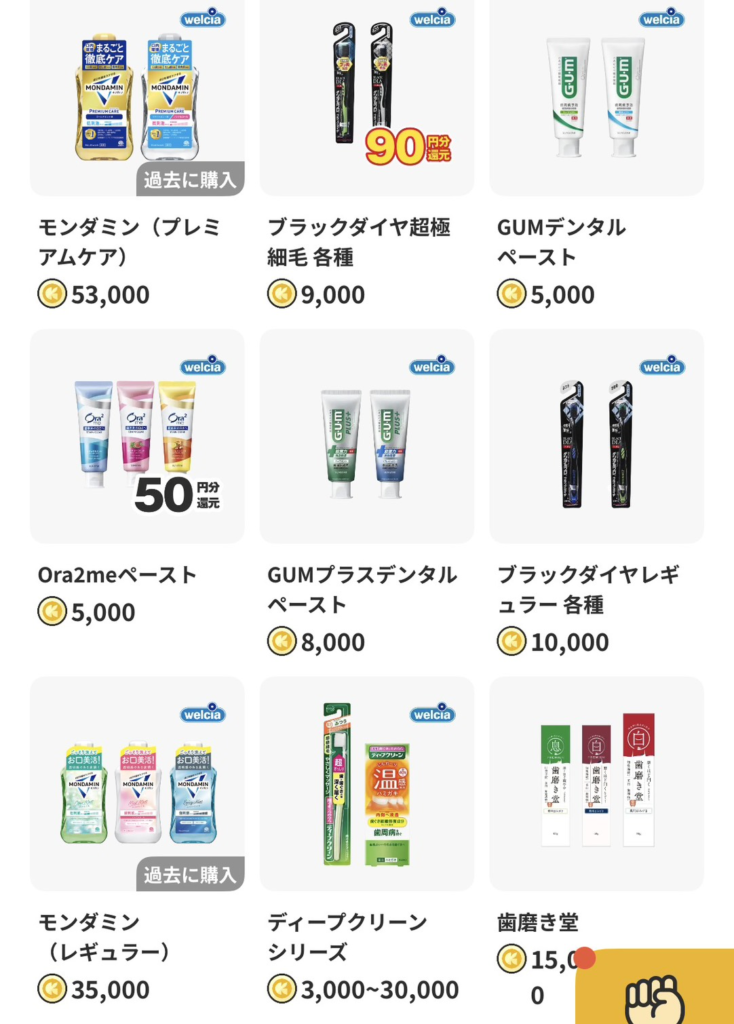The height and width of the screenshot is (1024, 734).
Task: Open the モンダミン（プレミアムケア）product card
Action: [137, 100]
